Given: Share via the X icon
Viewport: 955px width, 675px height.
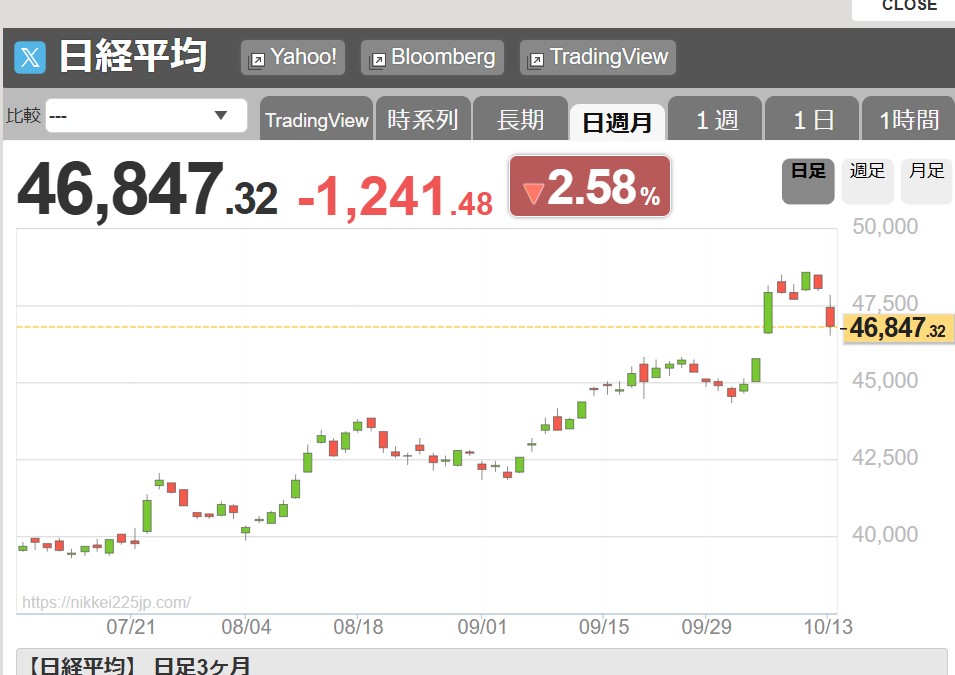Looking at the screenshot, I should [30, 58].
